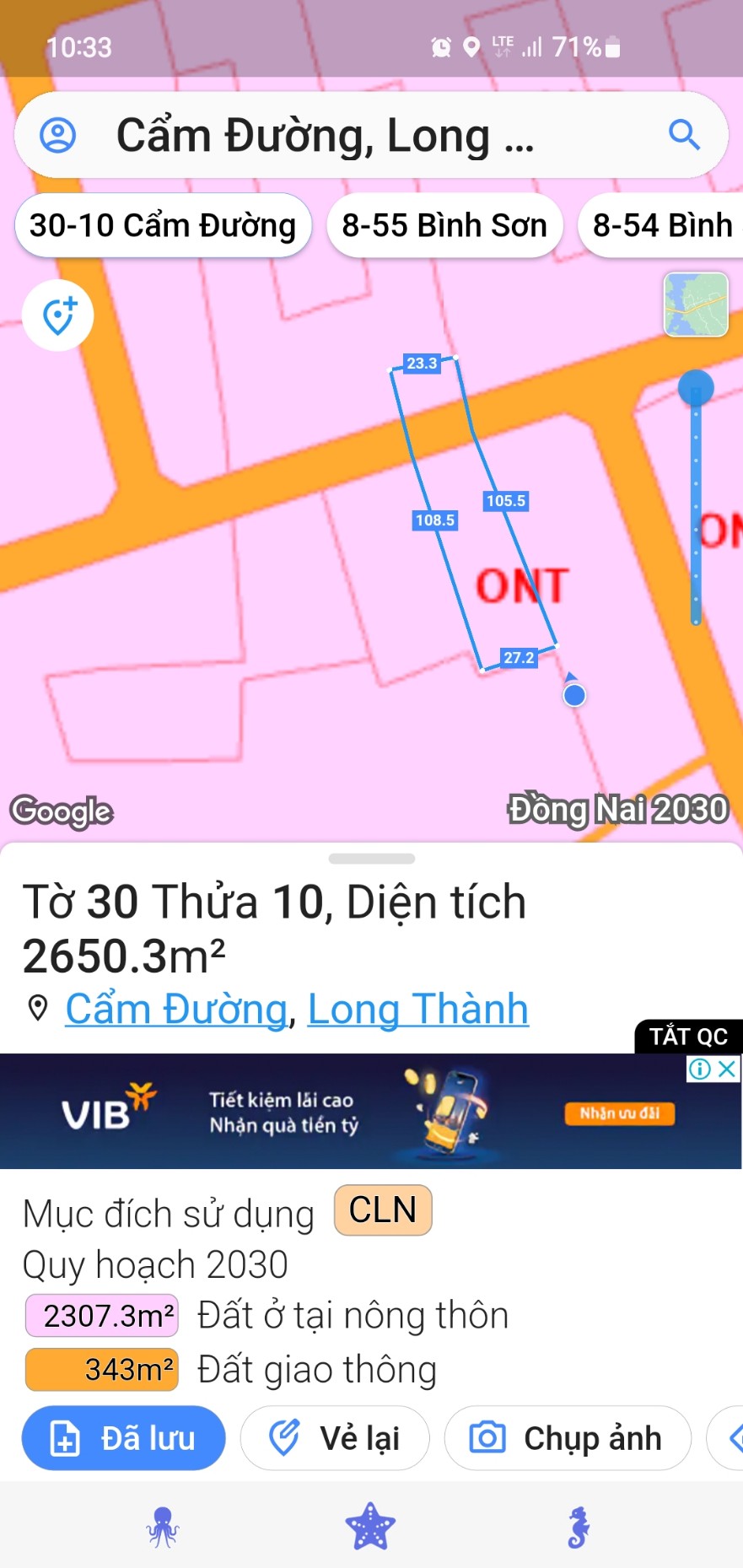Open the Cẩm Đường link

coord(176,1009)
